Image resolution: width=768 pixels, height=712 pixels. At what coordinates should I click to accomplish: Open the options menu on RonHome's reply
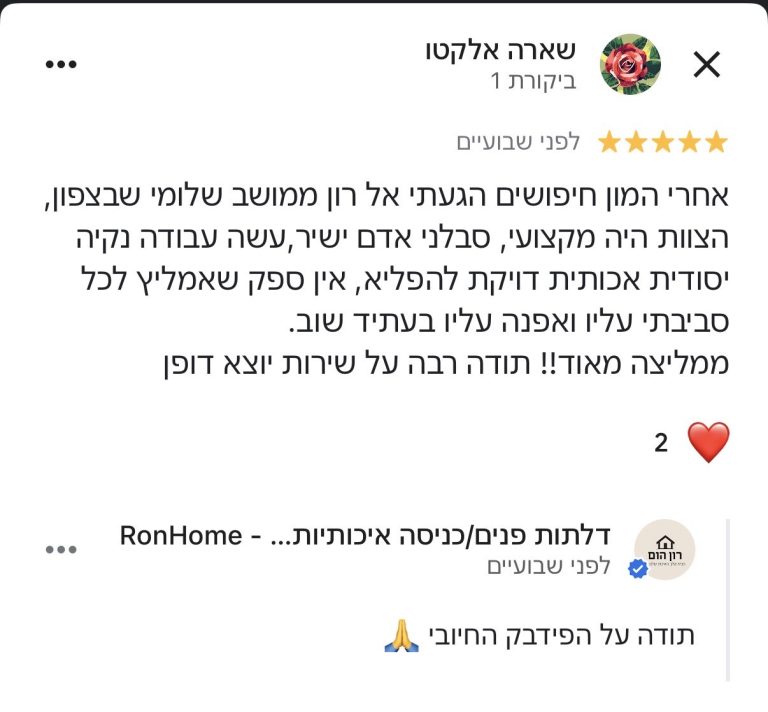[x=61, y=549]
